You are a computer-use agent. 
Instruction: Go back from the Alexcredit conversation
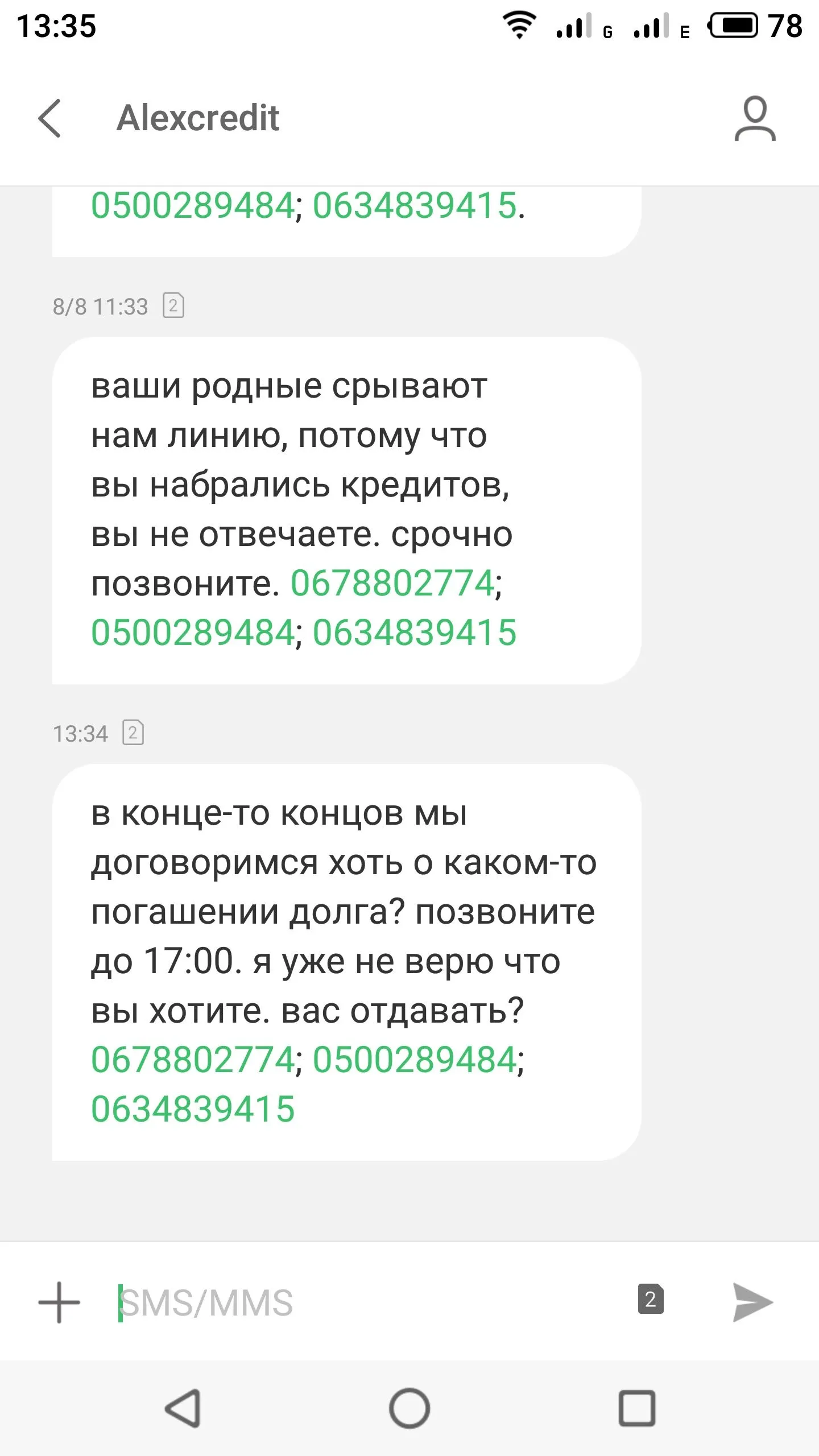click(x=50, y=118)
